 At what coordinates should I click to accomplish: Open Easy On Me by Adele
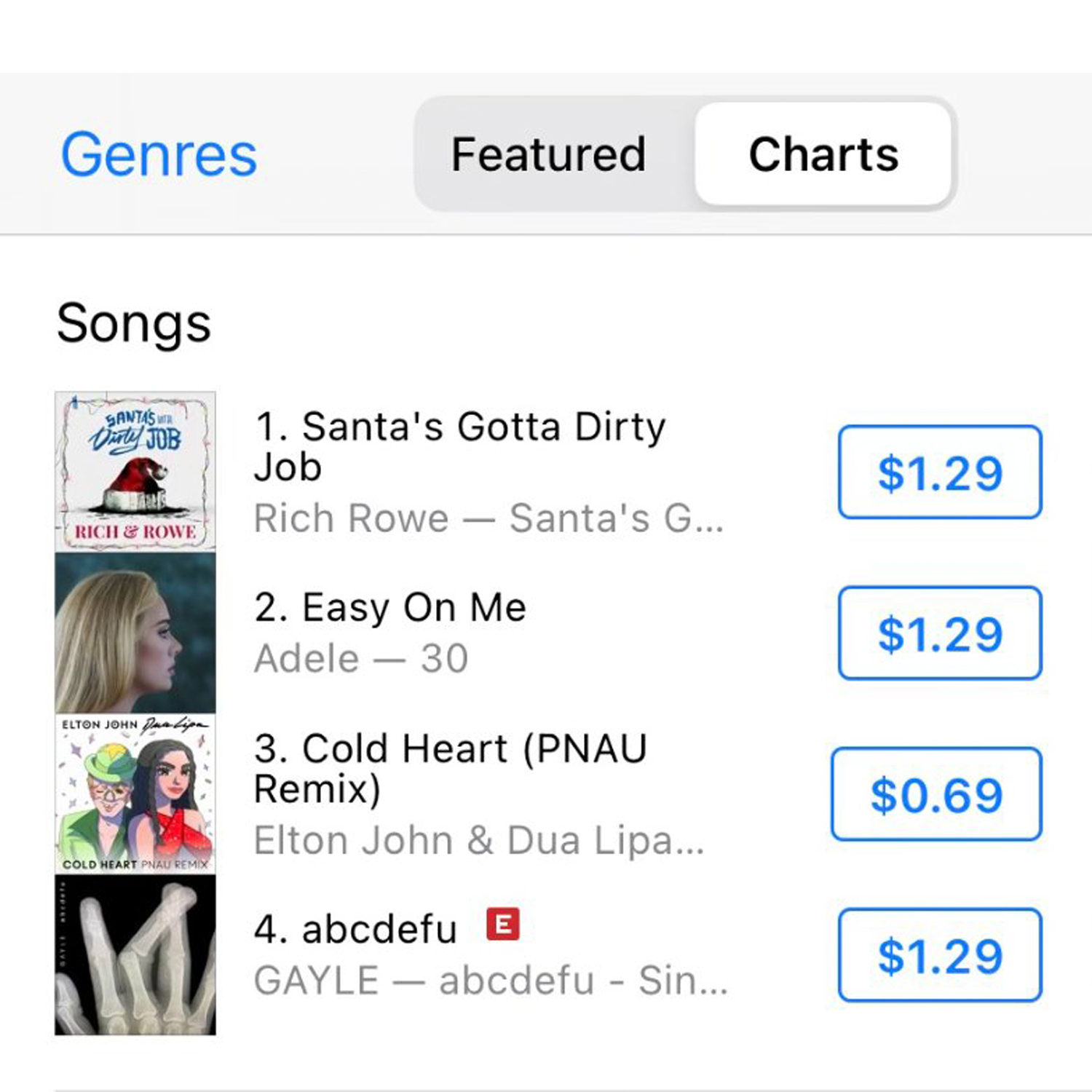[389, 608]
